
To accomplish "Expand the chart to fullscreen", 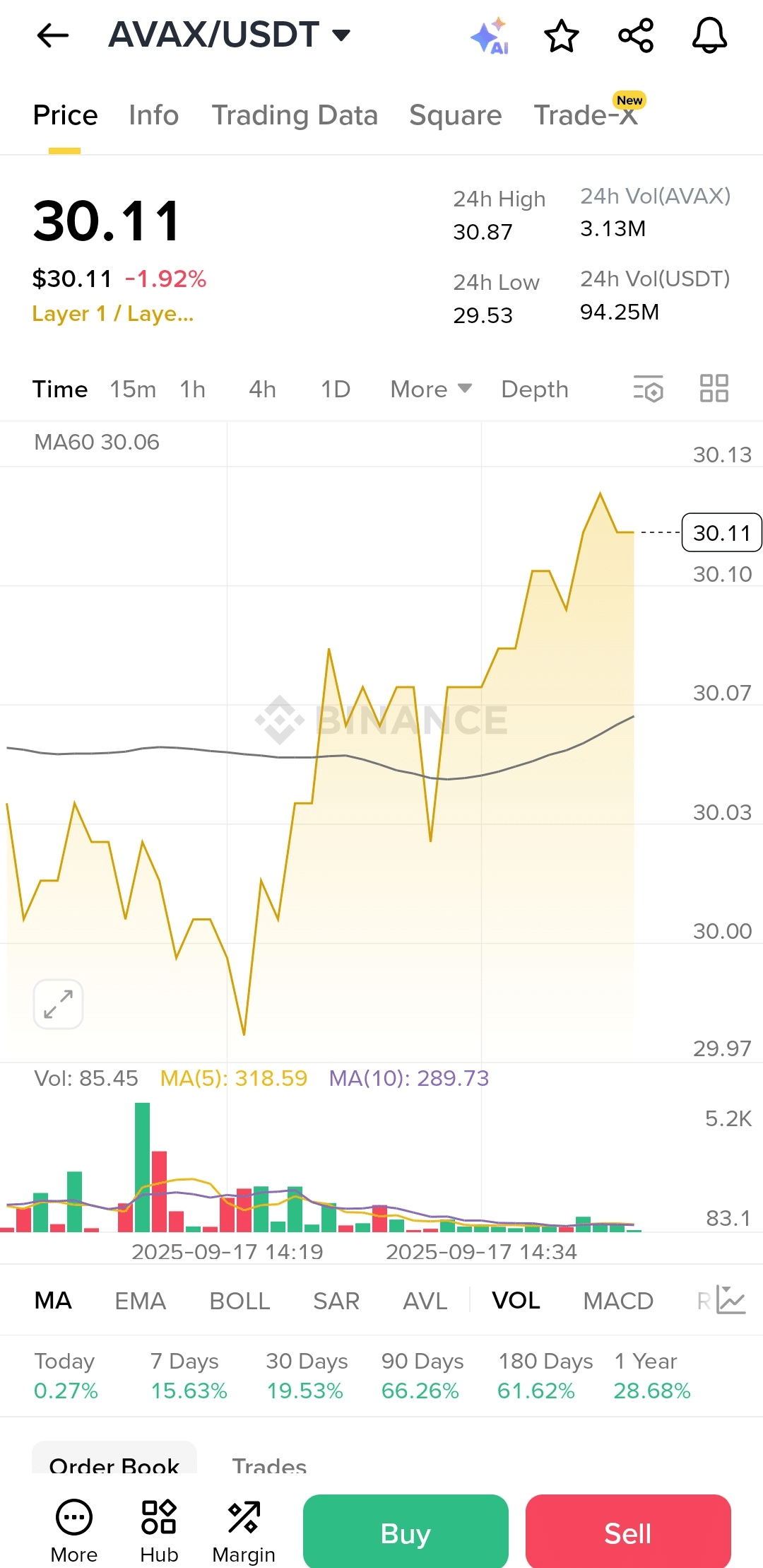I will pos(58,1004).
